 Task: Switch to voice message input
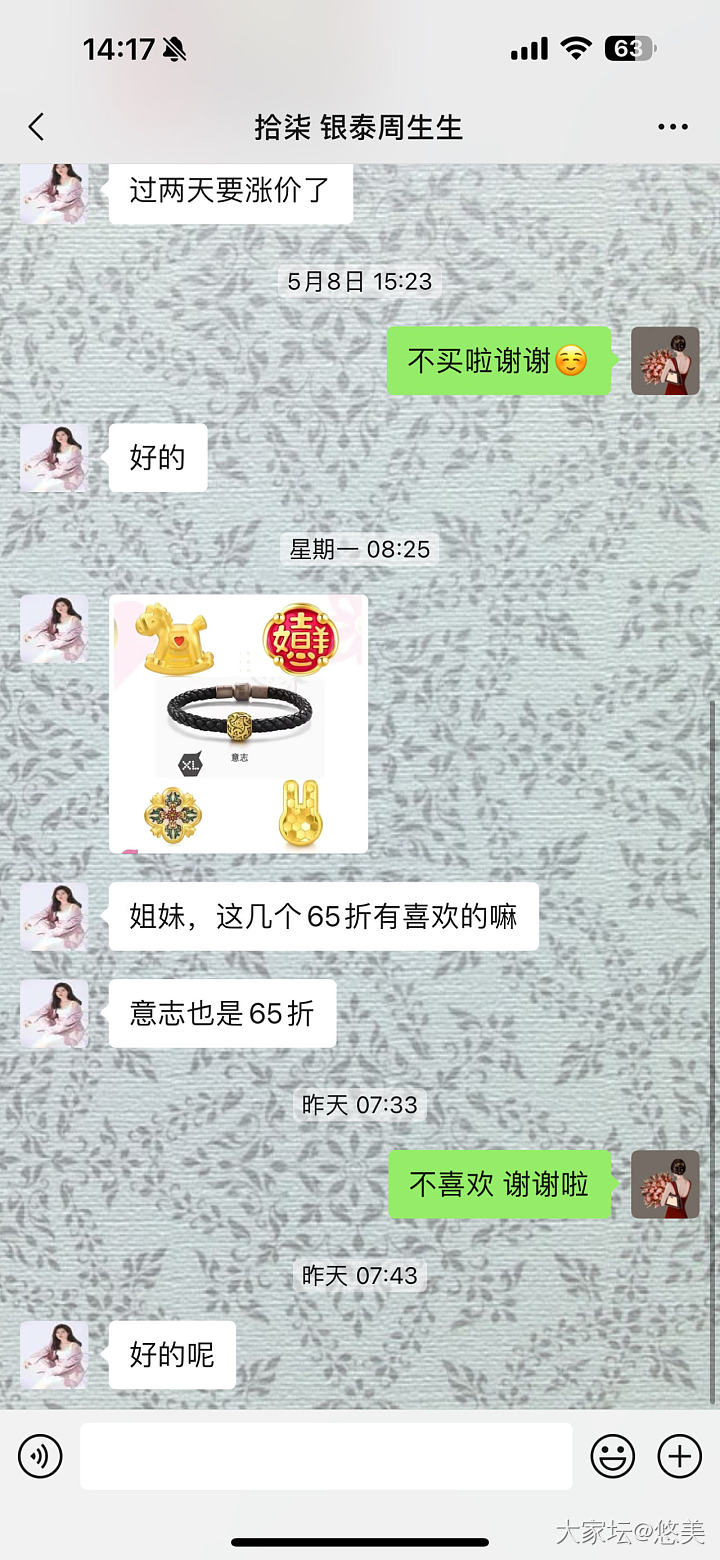click(x=40, y=1456)
